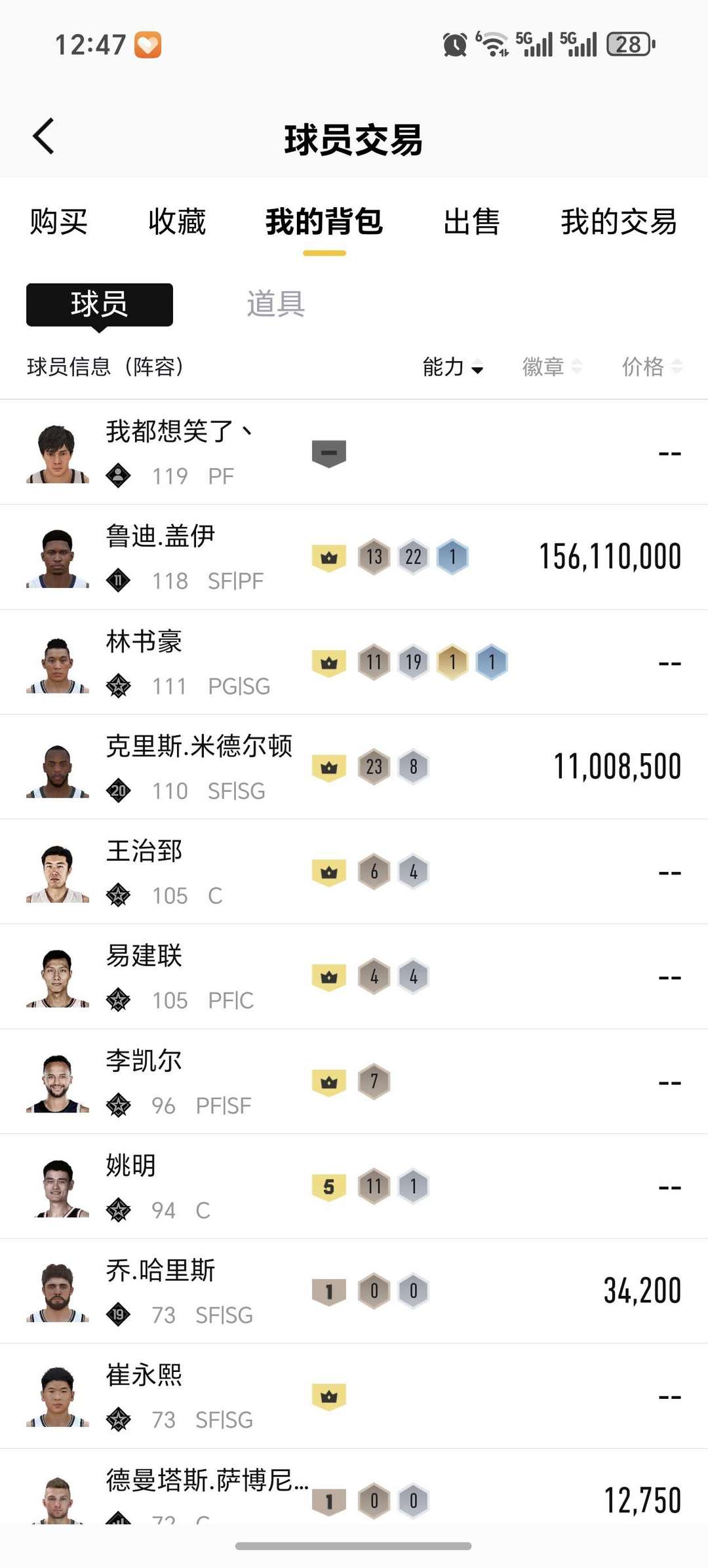The height and width of the screenshot is (1568, 708).
Task: Switch to the 出售 tab
Action: pyautogui.click(x=471, y=222)
